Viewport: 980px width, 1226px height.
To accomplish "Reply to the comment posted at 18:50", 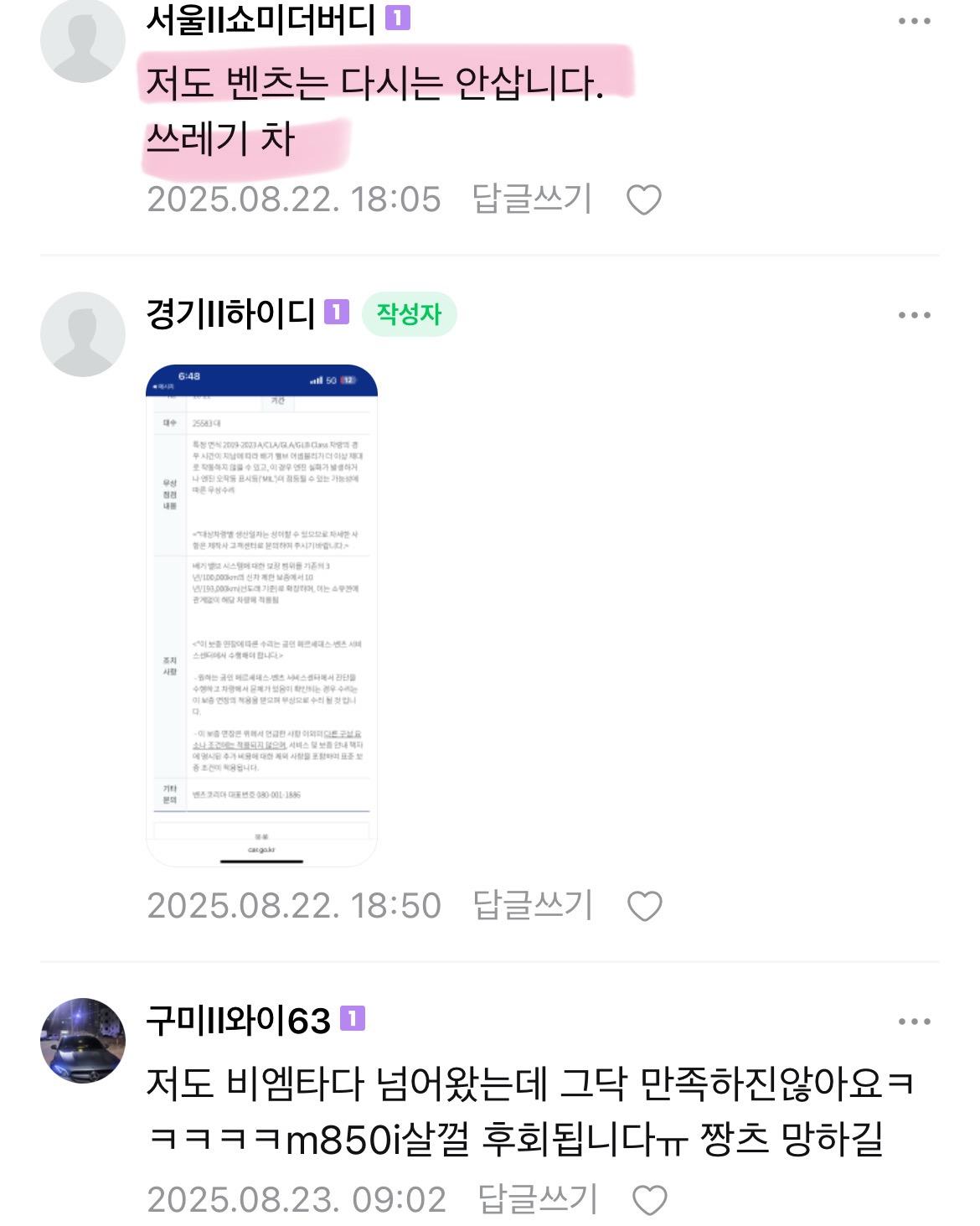I will coord(533,906).
